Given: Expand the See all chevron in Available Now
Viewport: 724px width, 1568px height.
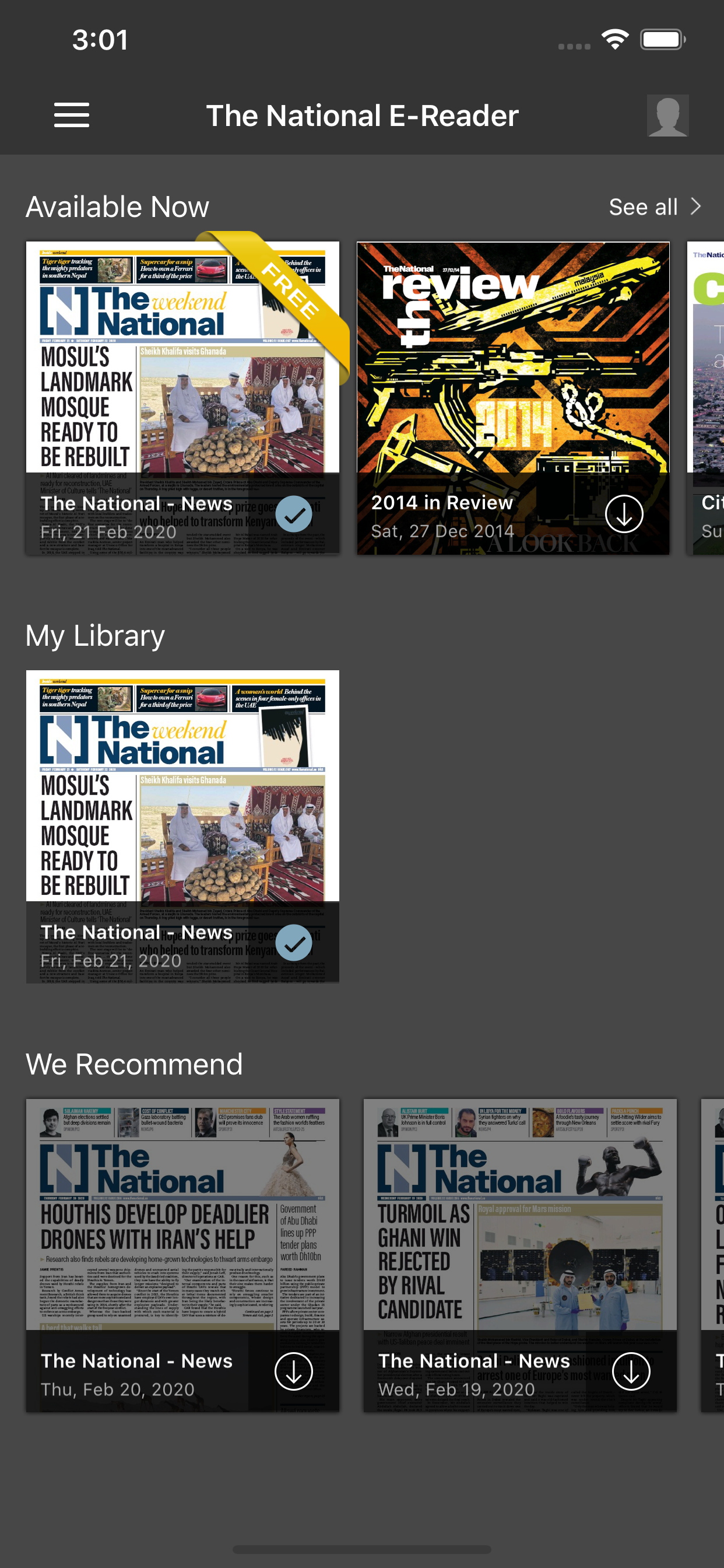Looking at the screenshot, I should [x=697, y=206].
